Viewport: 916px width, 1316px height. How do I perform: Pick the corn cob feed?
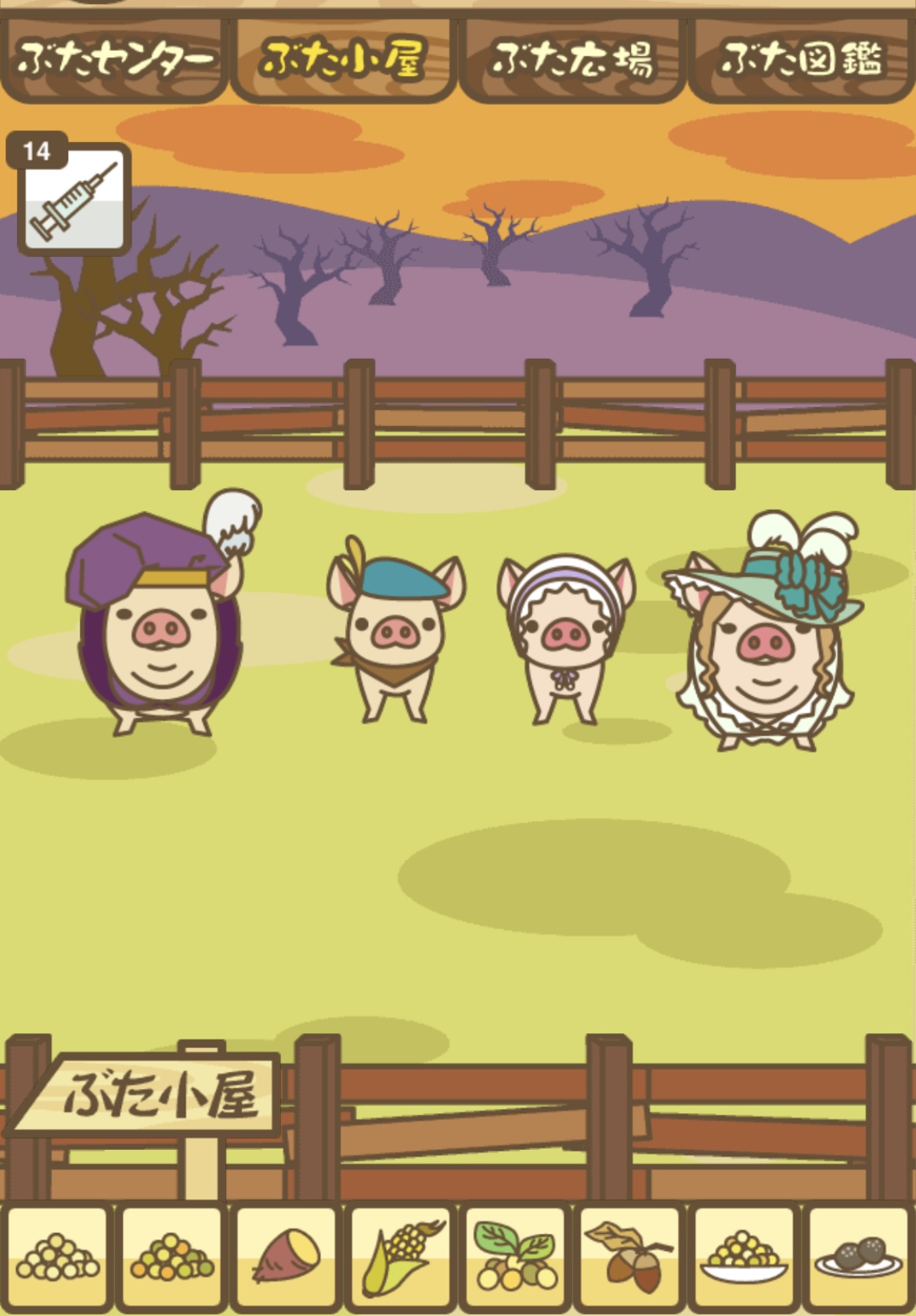point(401,1258)
